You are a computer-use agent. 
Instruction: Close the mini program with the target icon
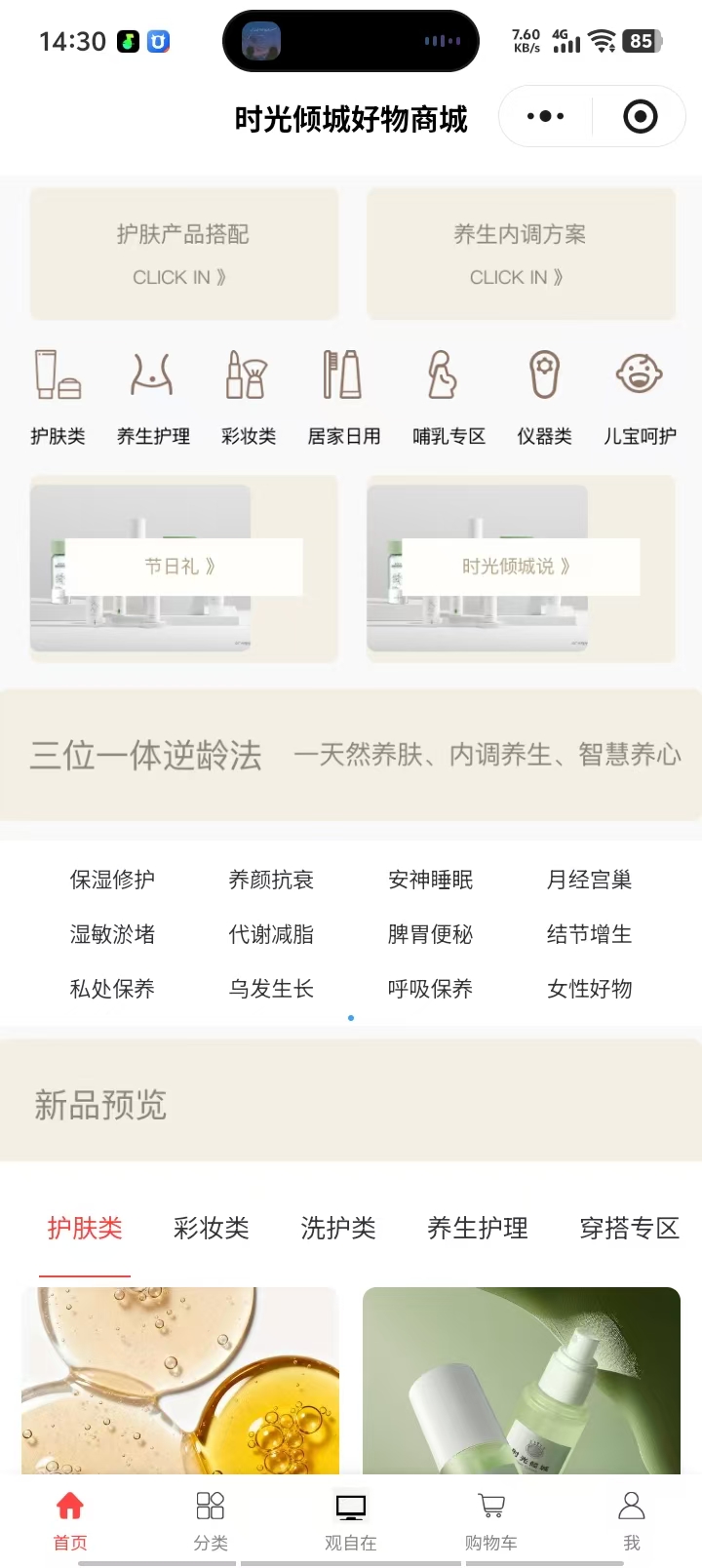click(640, 117)
